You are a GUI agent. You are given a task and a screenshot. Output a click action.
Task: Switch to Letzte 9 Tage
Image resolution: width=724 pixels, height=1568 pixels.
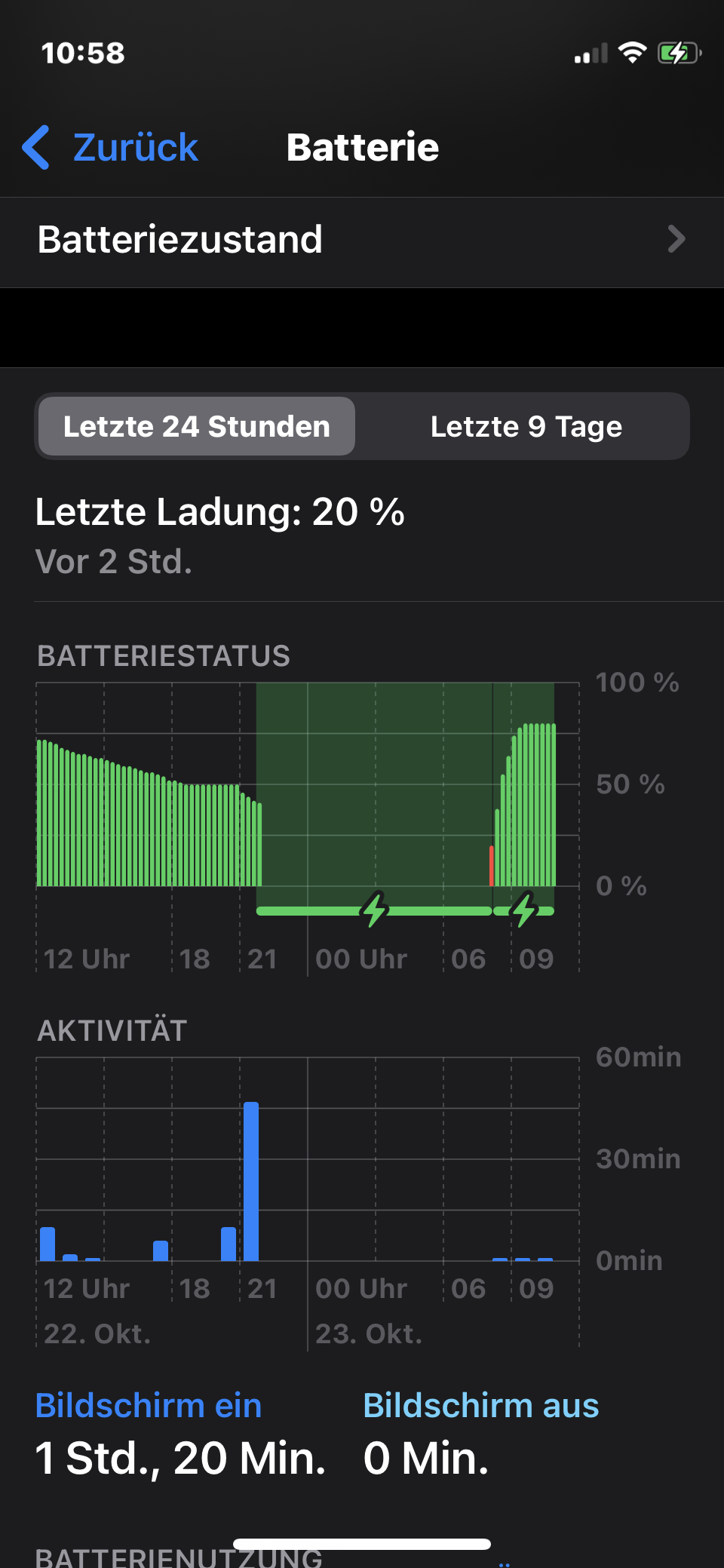526,427
